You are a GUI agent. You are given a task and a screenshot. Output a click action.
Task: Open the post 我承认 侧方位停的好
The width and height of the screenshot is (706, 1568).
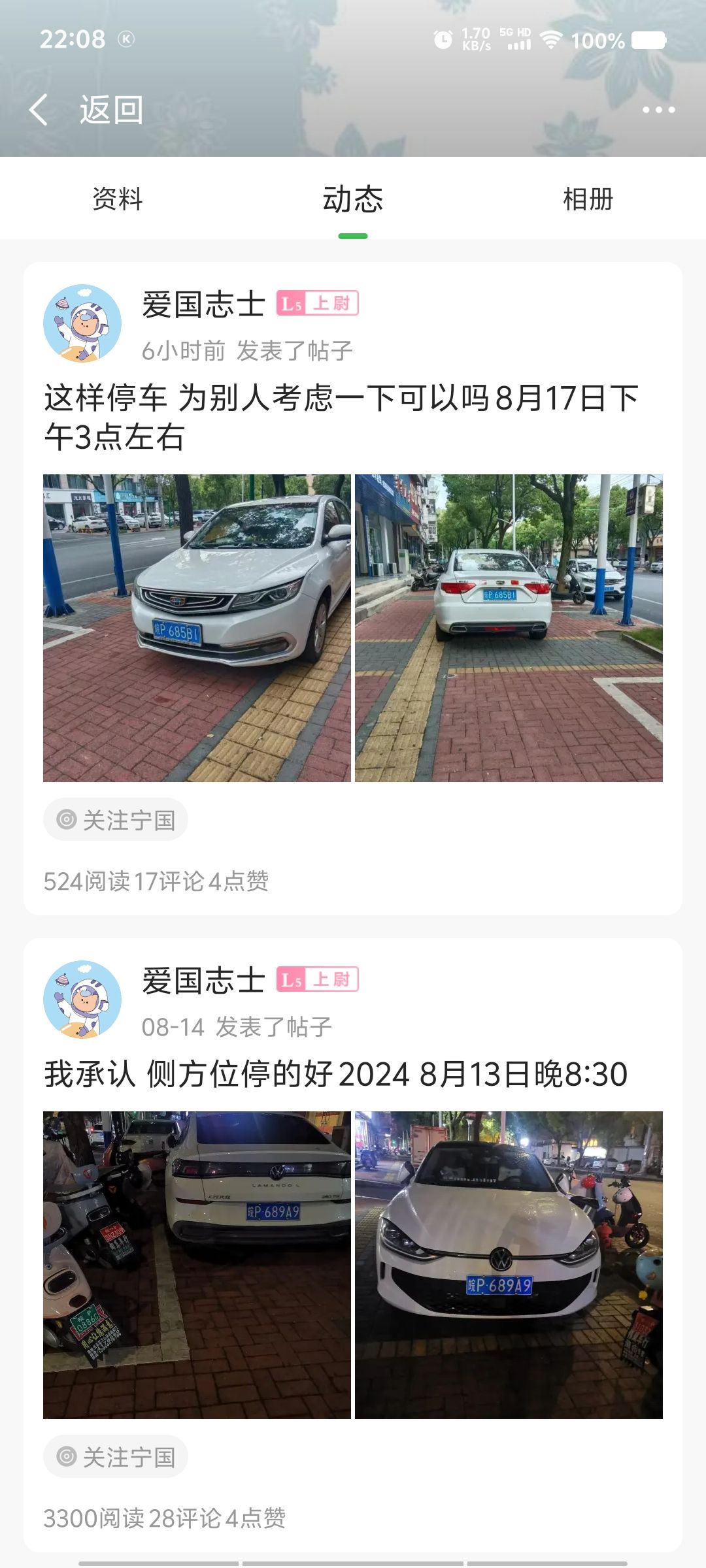click(336, 1074)
